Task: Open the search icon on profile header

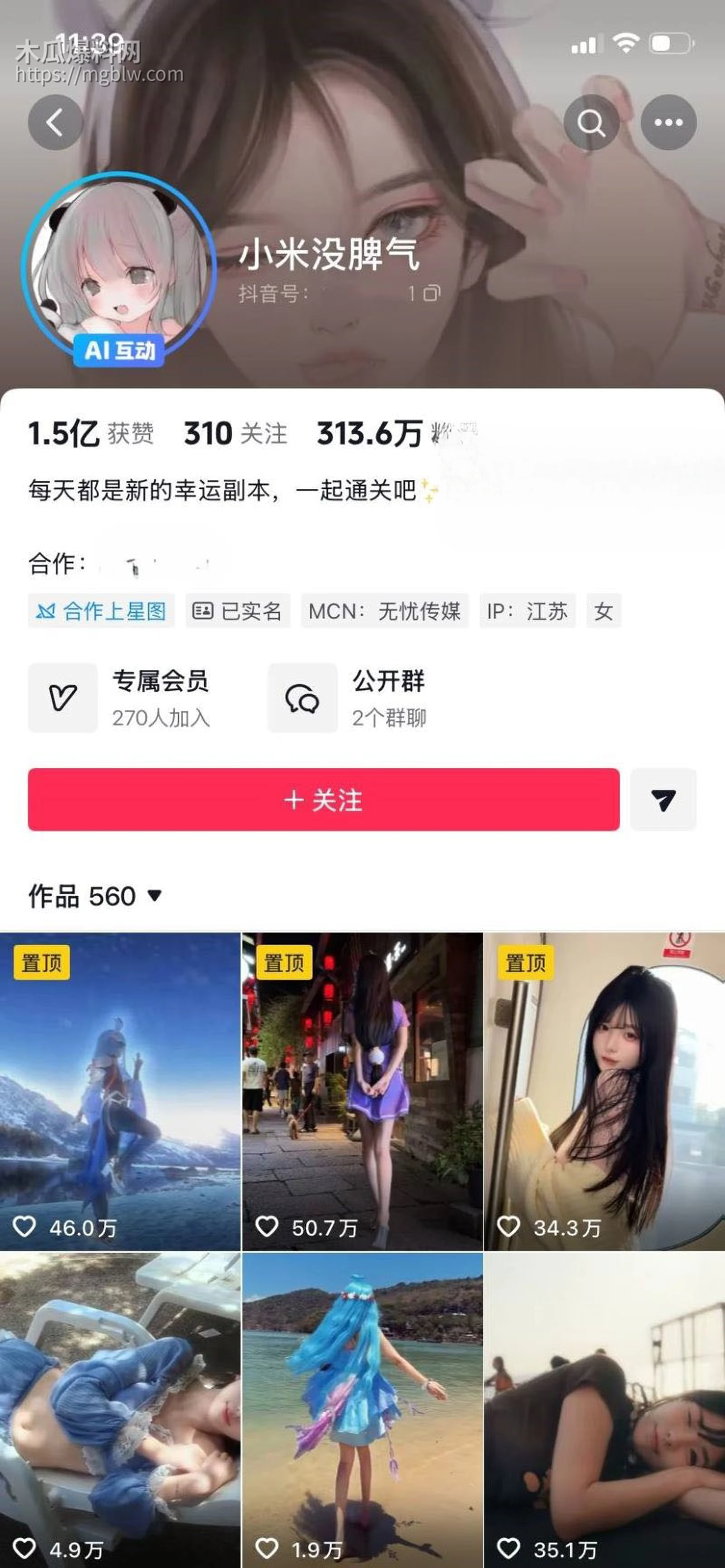Action: click(591, 121)
